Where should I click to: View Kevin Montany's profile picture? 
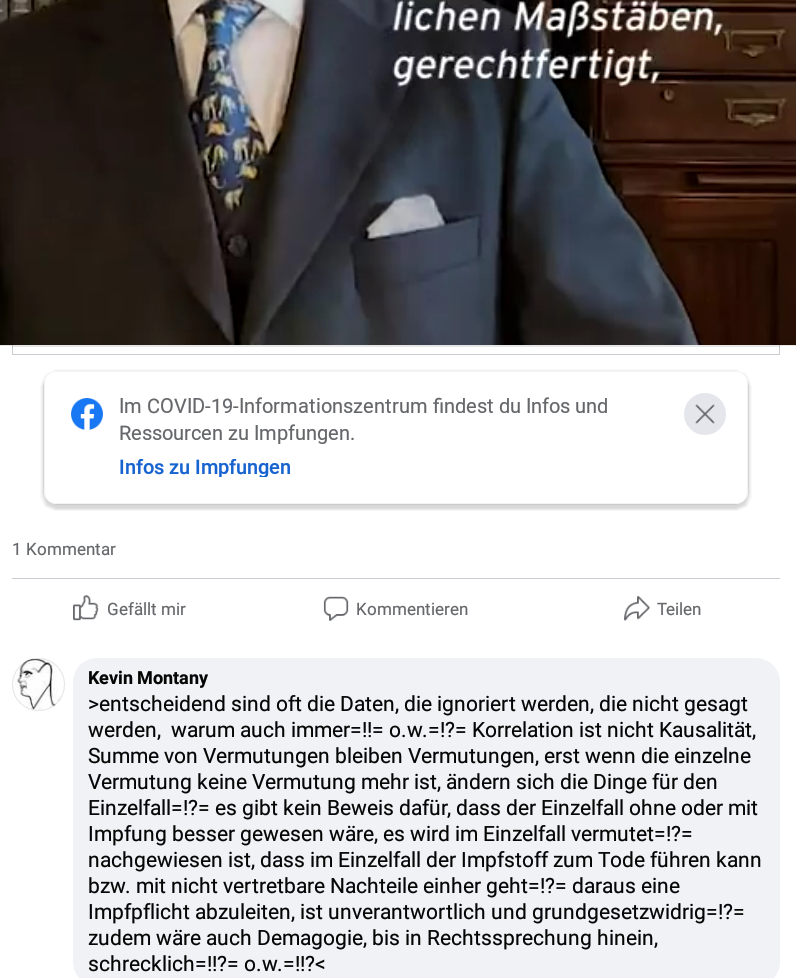(x=39, y=684)
